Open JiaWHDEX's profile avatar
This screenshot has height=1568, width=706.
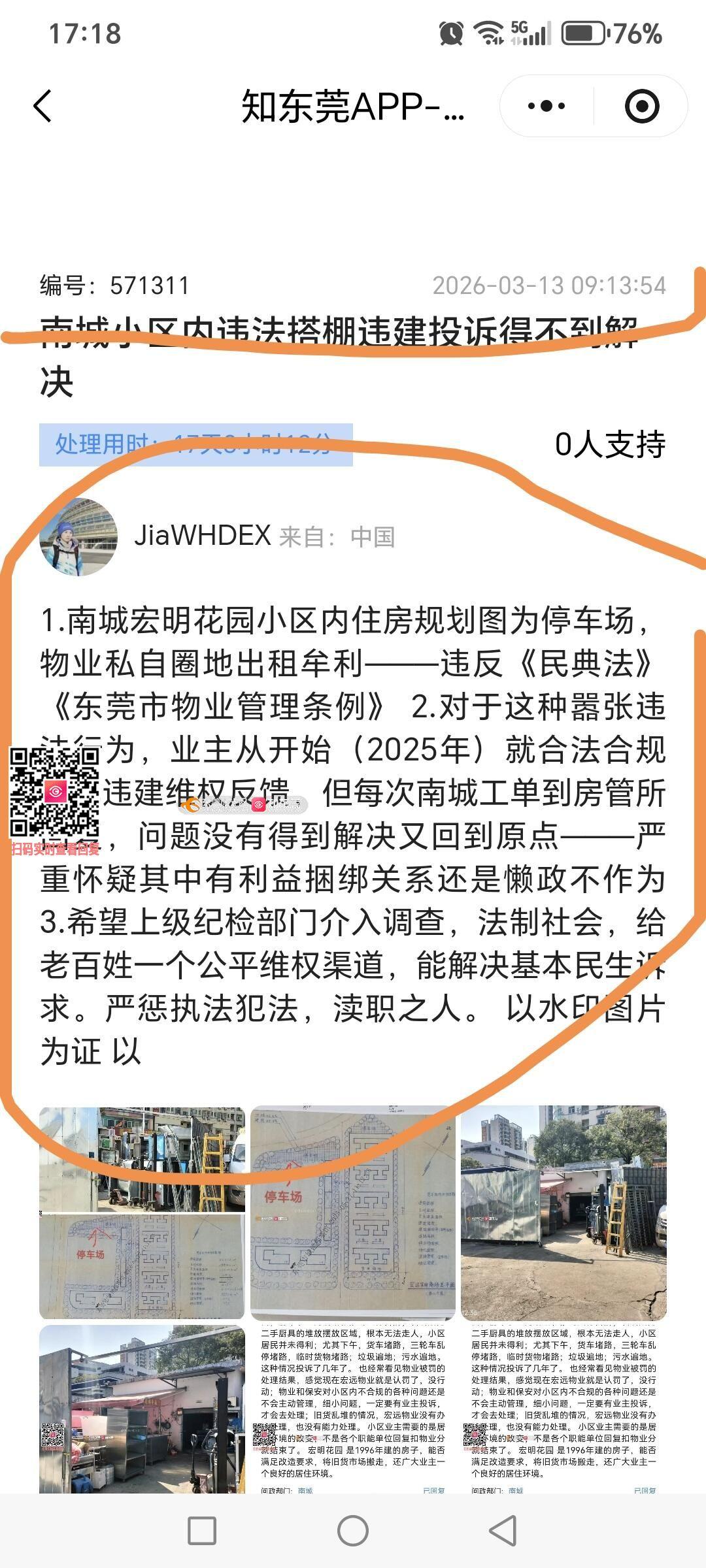78,537
